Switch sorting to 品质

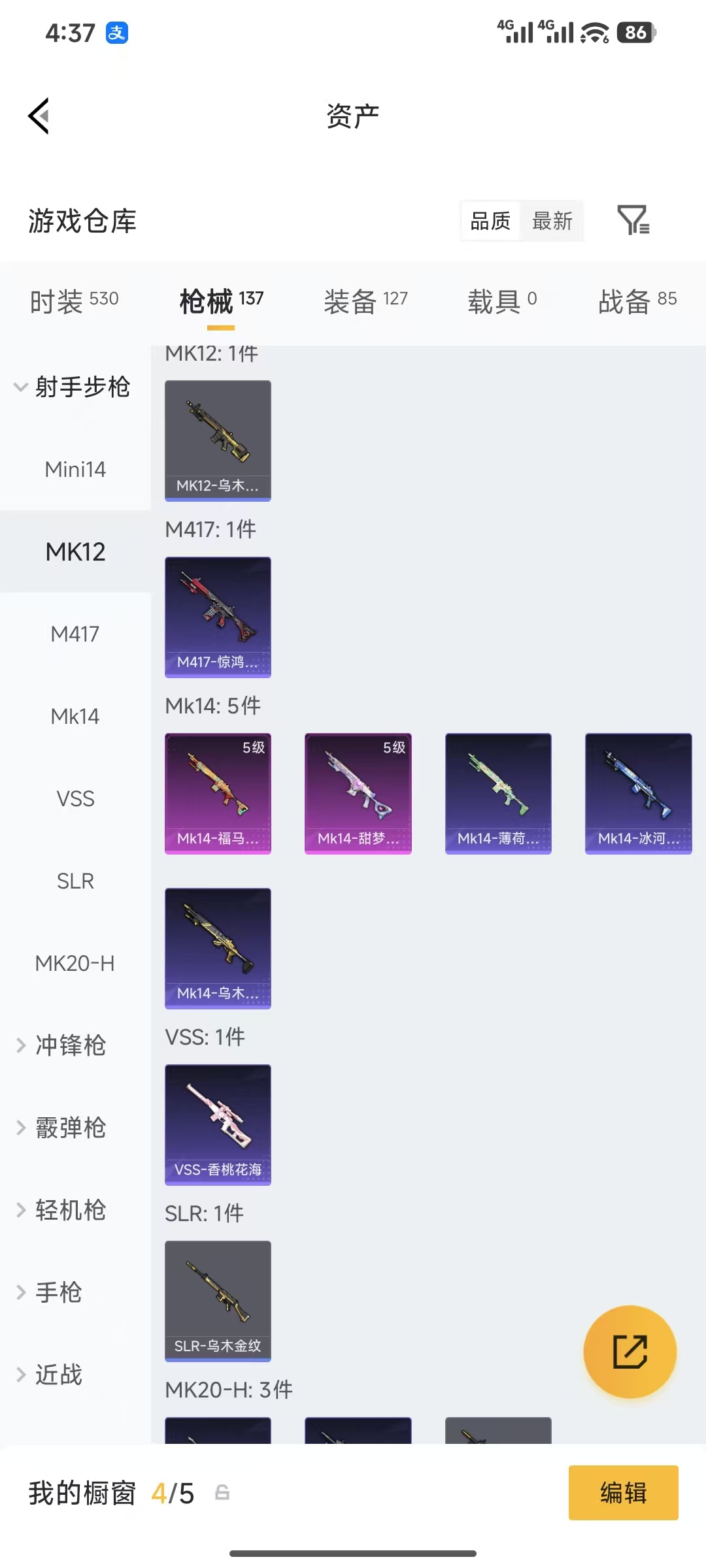(489, 221)
